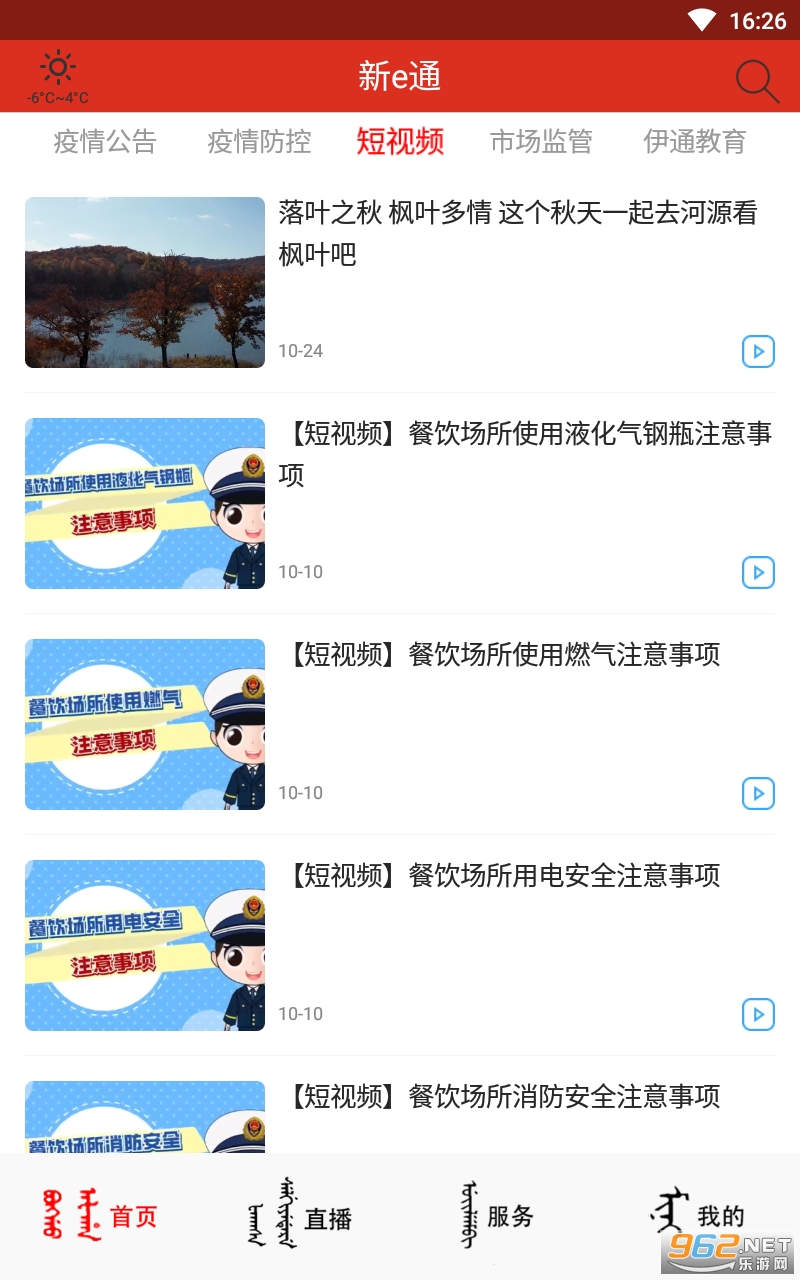The height and width of the screenshot is (1280, 800).
Task: Open the 服务 bottom tab
Action: point(497,1216)
